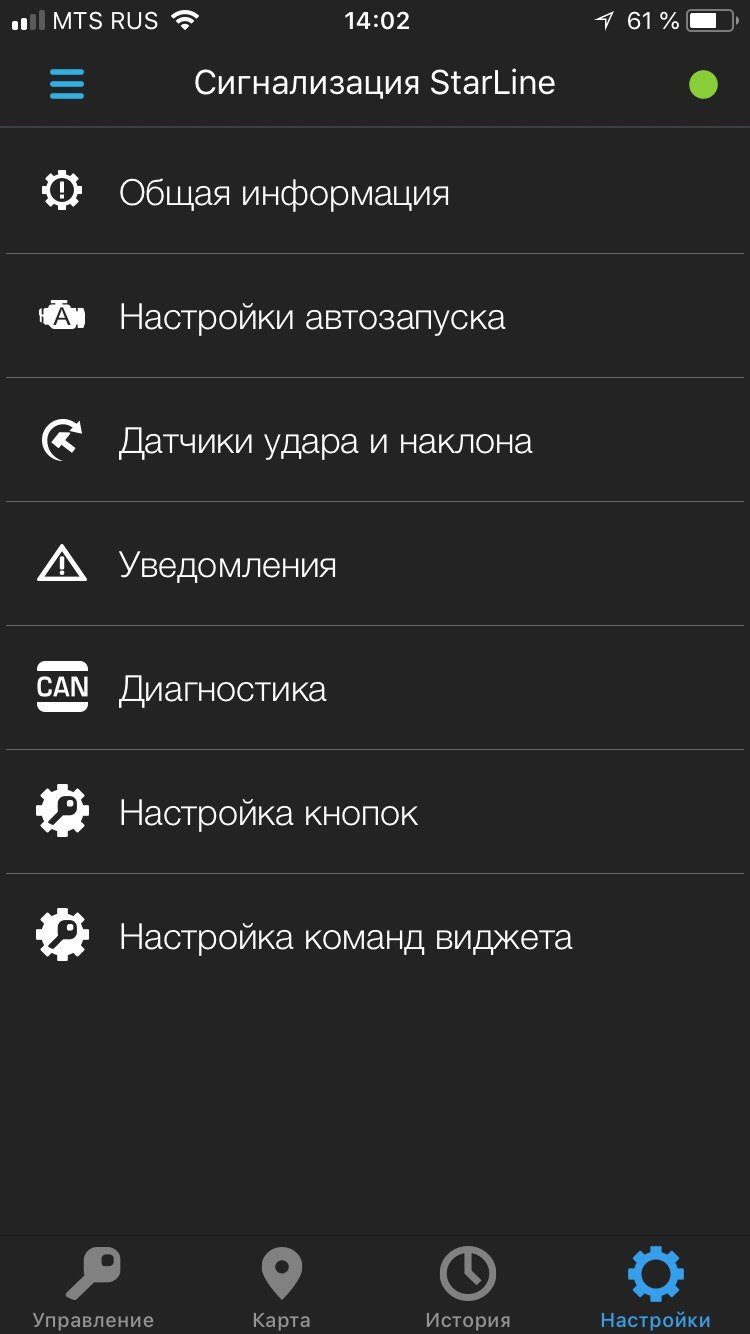Open Настройка кнопок
Viewport: 750px width, 1334px height.
(375, 812)
